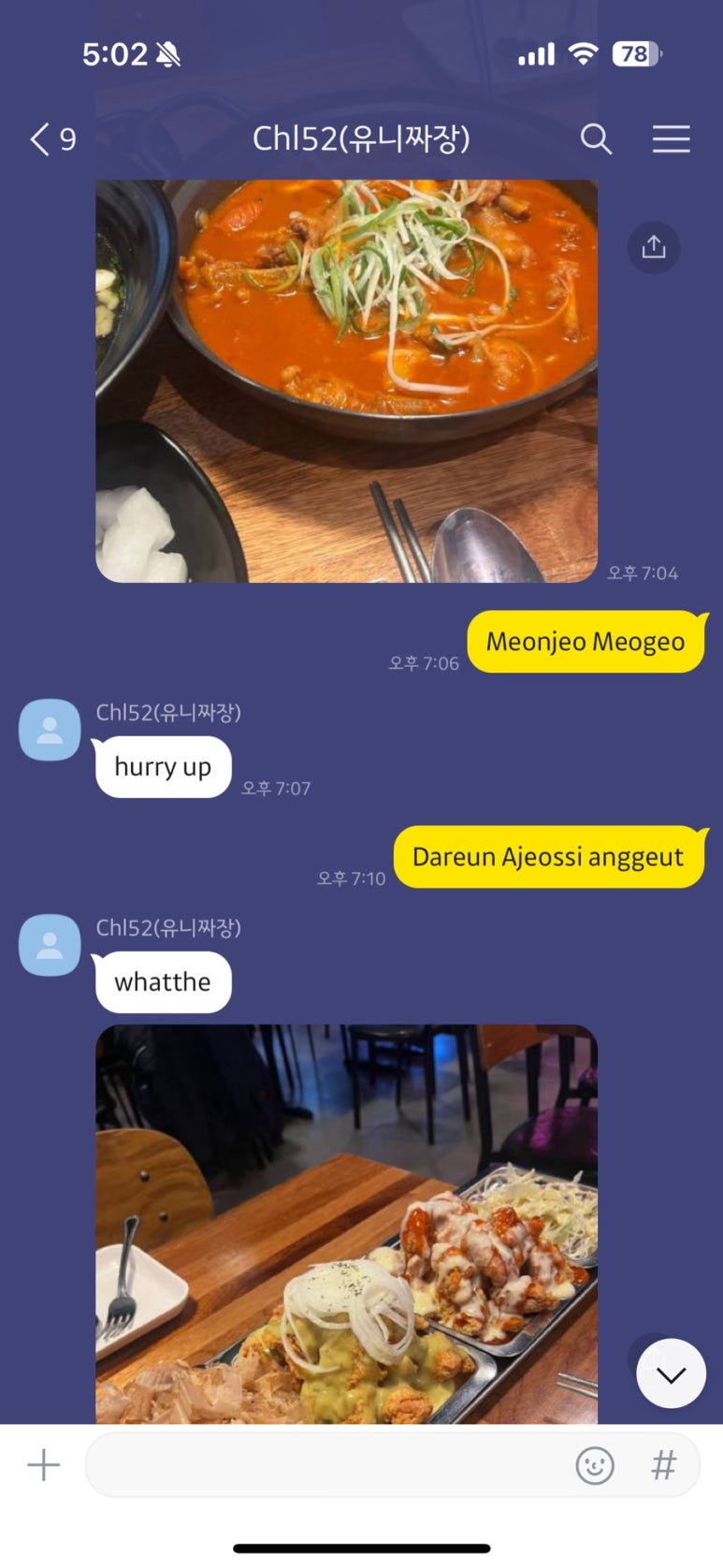Tap the hashtag search icon
This screenshot has width=723, height=1568.
[x=663, y=1465]
